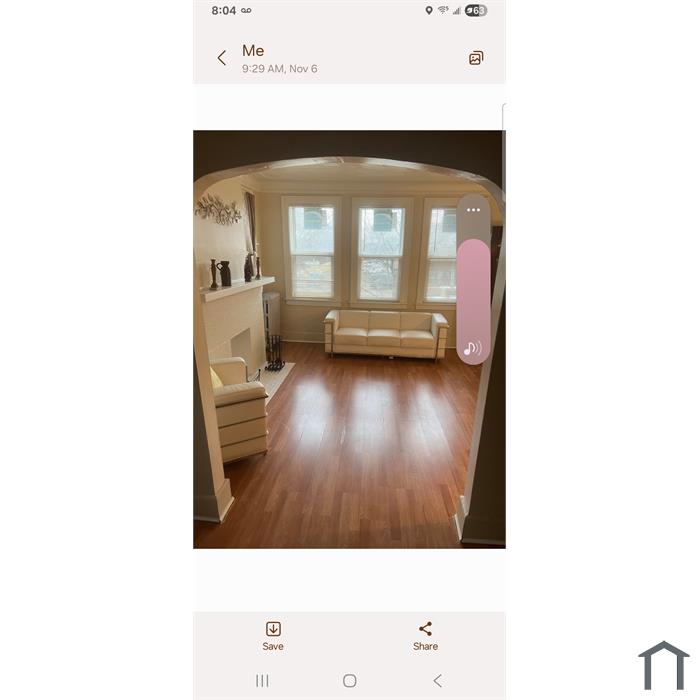Go to the home screen
The height and width of the screenshot is (700, 700).
[x=349, y=681]
